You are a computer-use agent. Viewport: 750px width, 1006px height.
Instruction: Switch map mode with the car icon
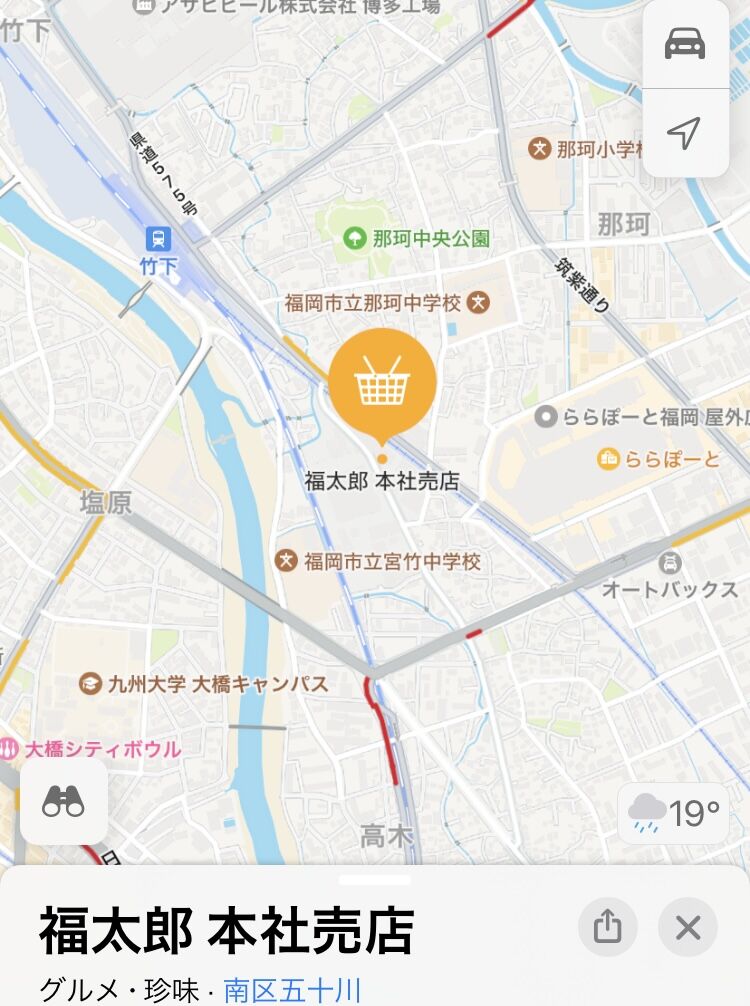(685, 44)
